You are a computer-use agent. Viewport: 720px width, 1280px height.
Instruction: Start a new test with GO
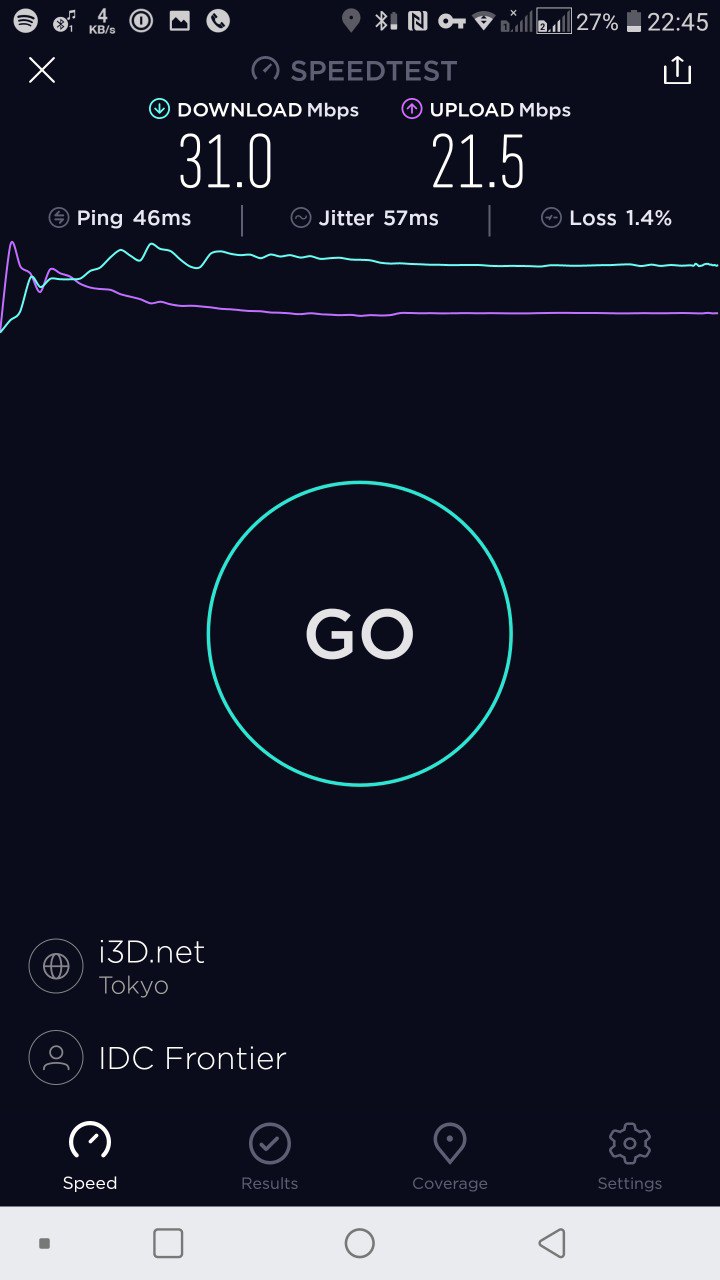click(x=360, y=634)
